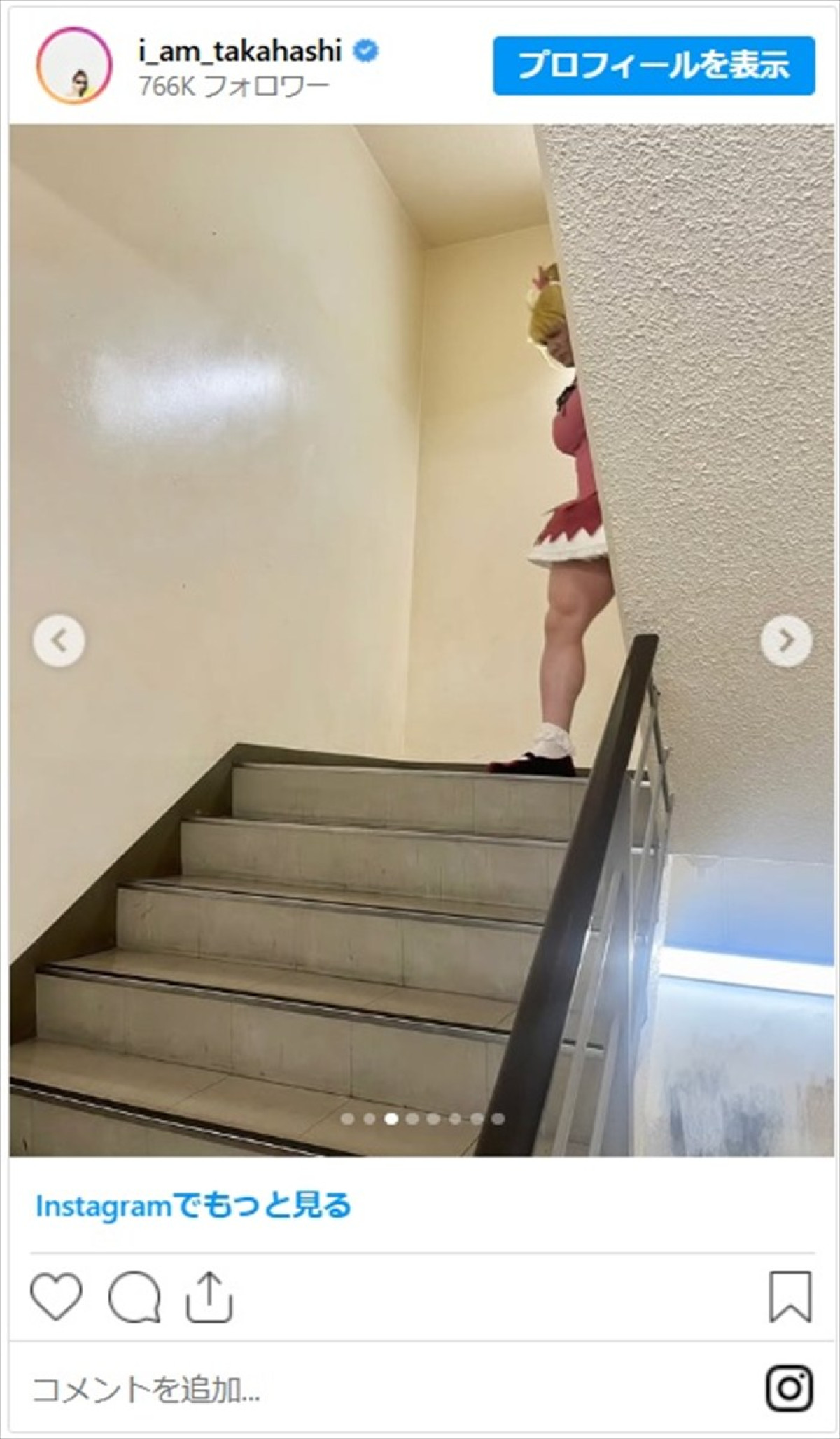Share this post
840x1439 pixels.
(209, 1297)
